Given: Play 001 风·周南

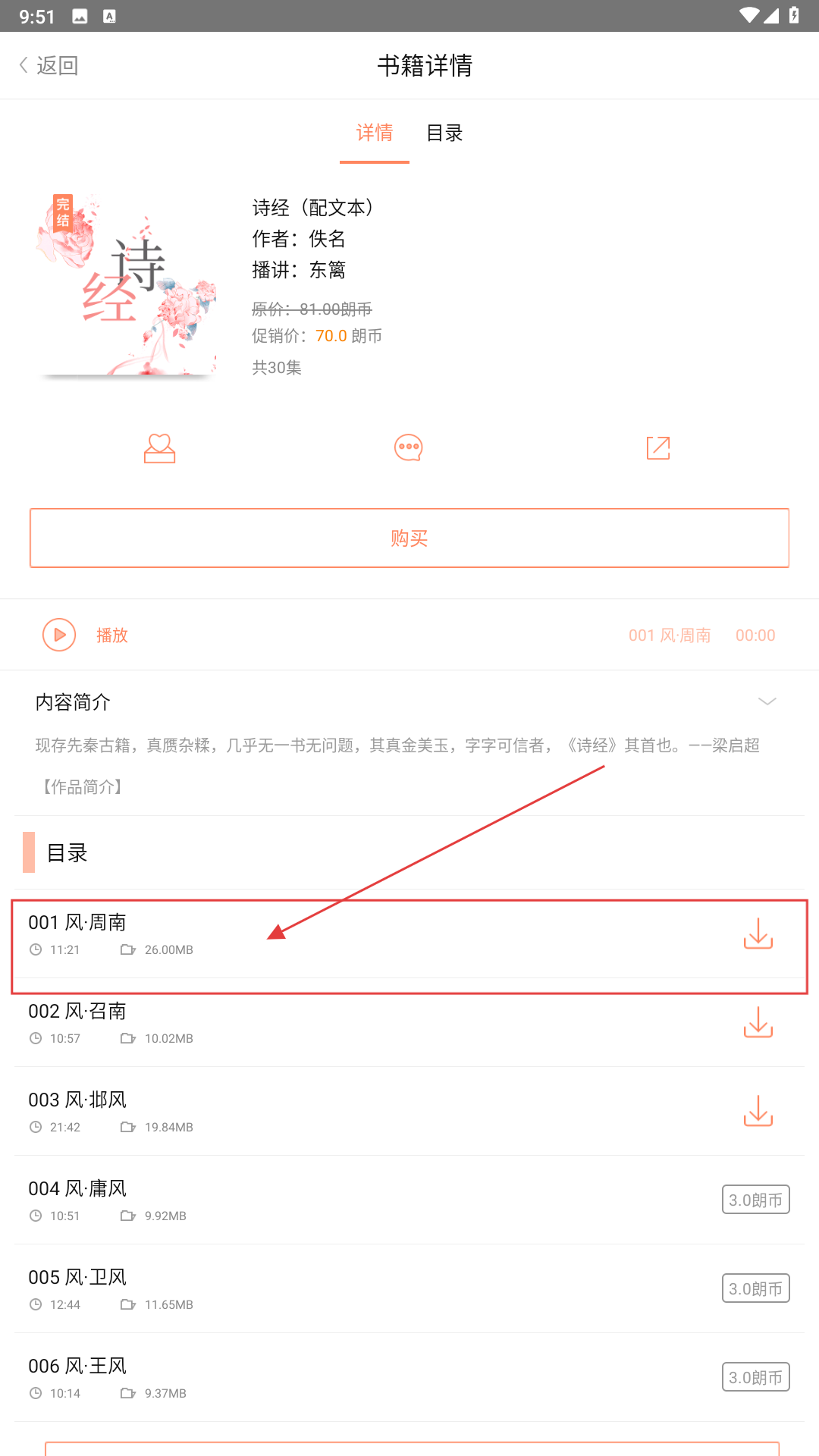Looking at the screenshot, I should (59, 635).
